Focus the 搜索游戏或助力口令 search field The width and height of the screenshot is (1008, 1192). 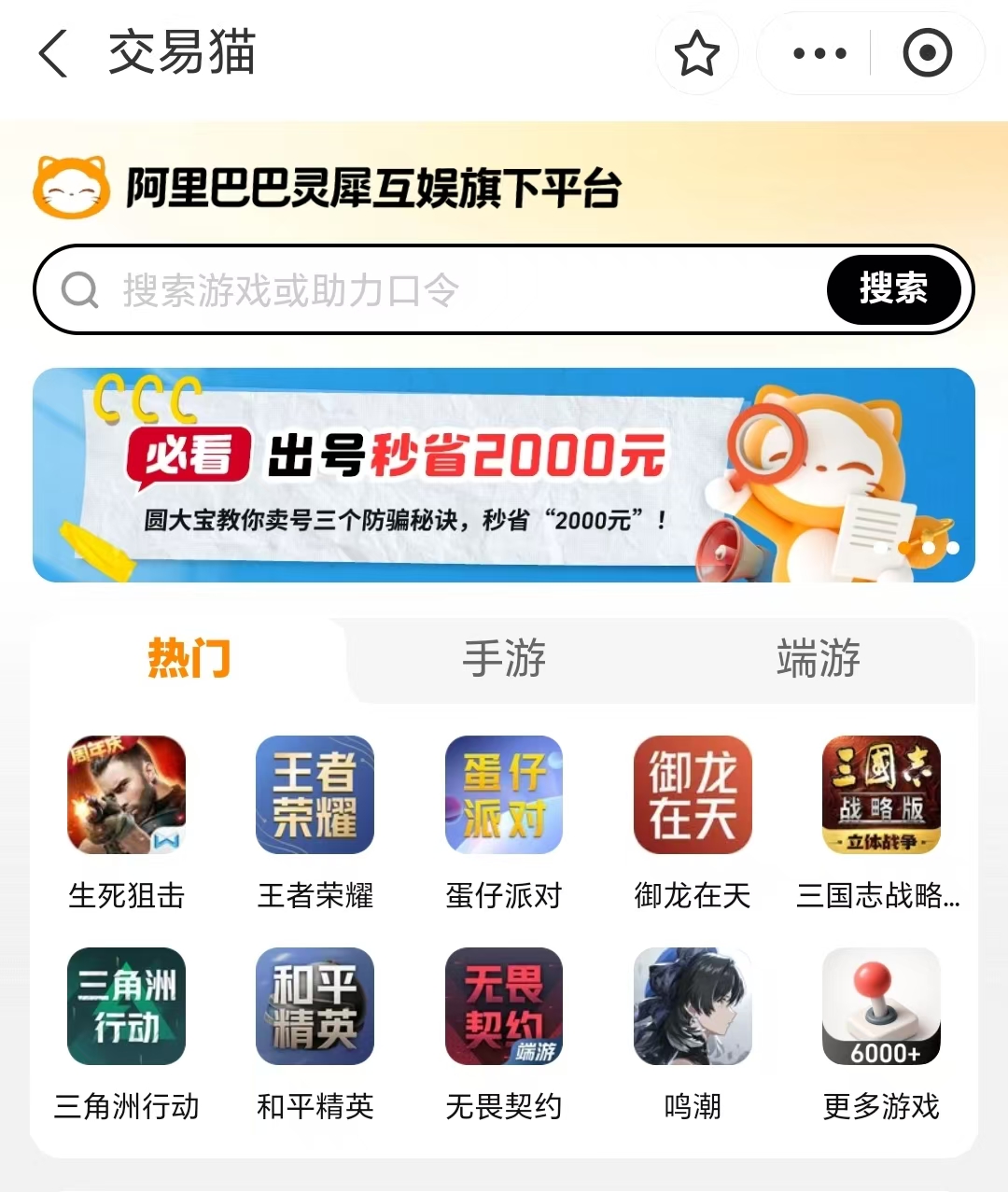(x=439, y=290)
